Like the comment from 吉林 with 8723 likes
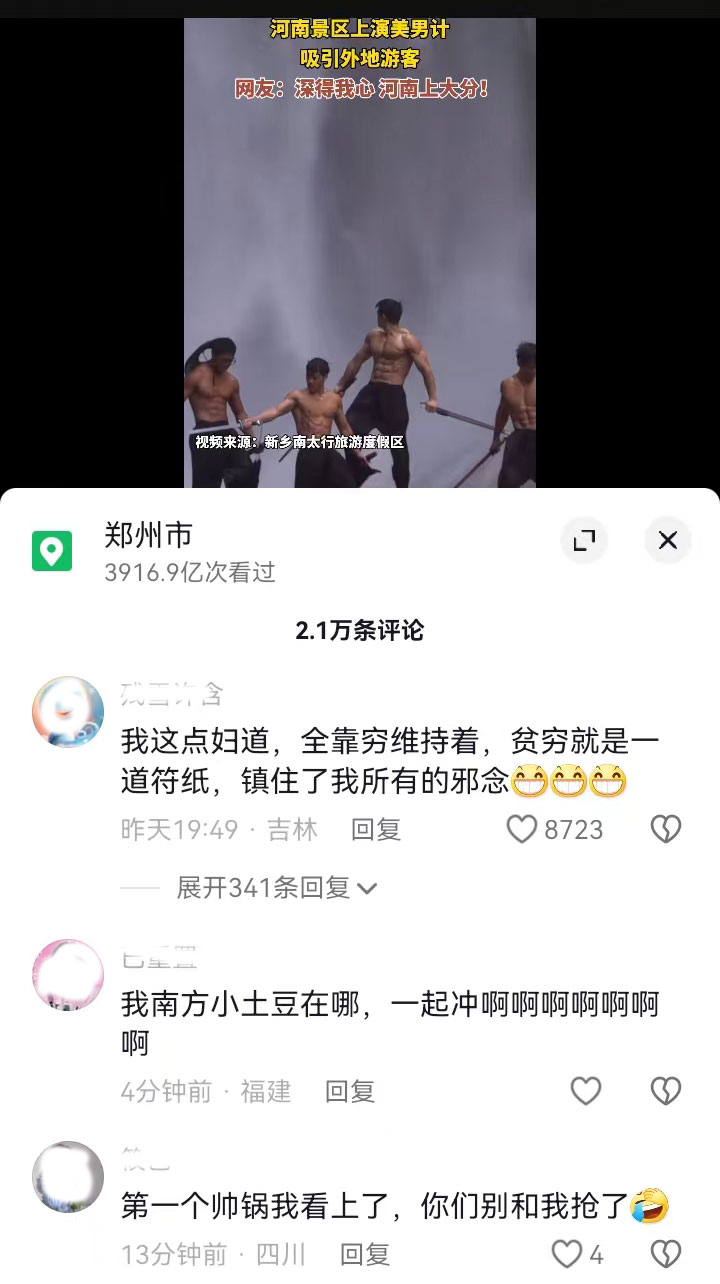The image size is (720, 1284). pyautogui.click(x=522, y=829)
